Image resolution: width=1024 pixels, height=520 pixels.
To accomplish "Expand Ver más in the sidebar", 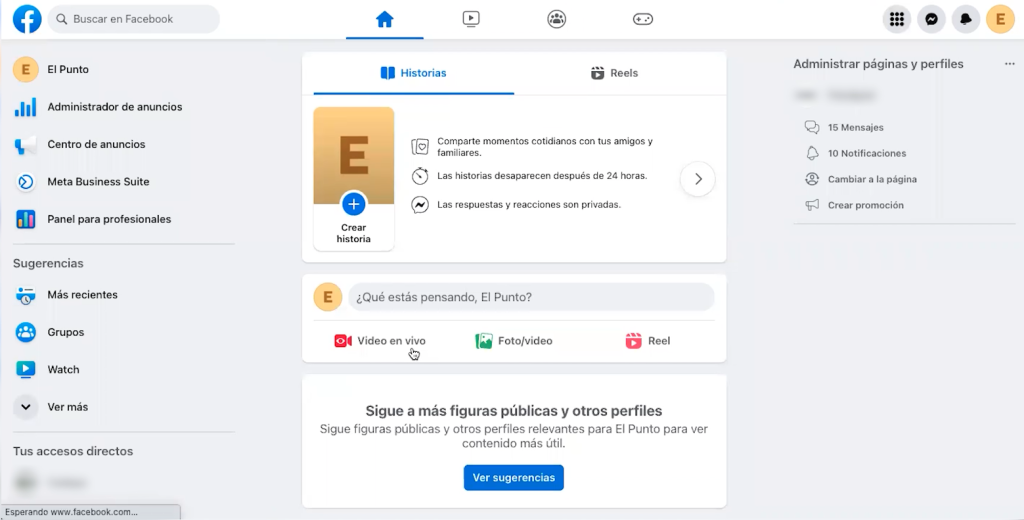I will pyautogui.click(x=67, y=407).
